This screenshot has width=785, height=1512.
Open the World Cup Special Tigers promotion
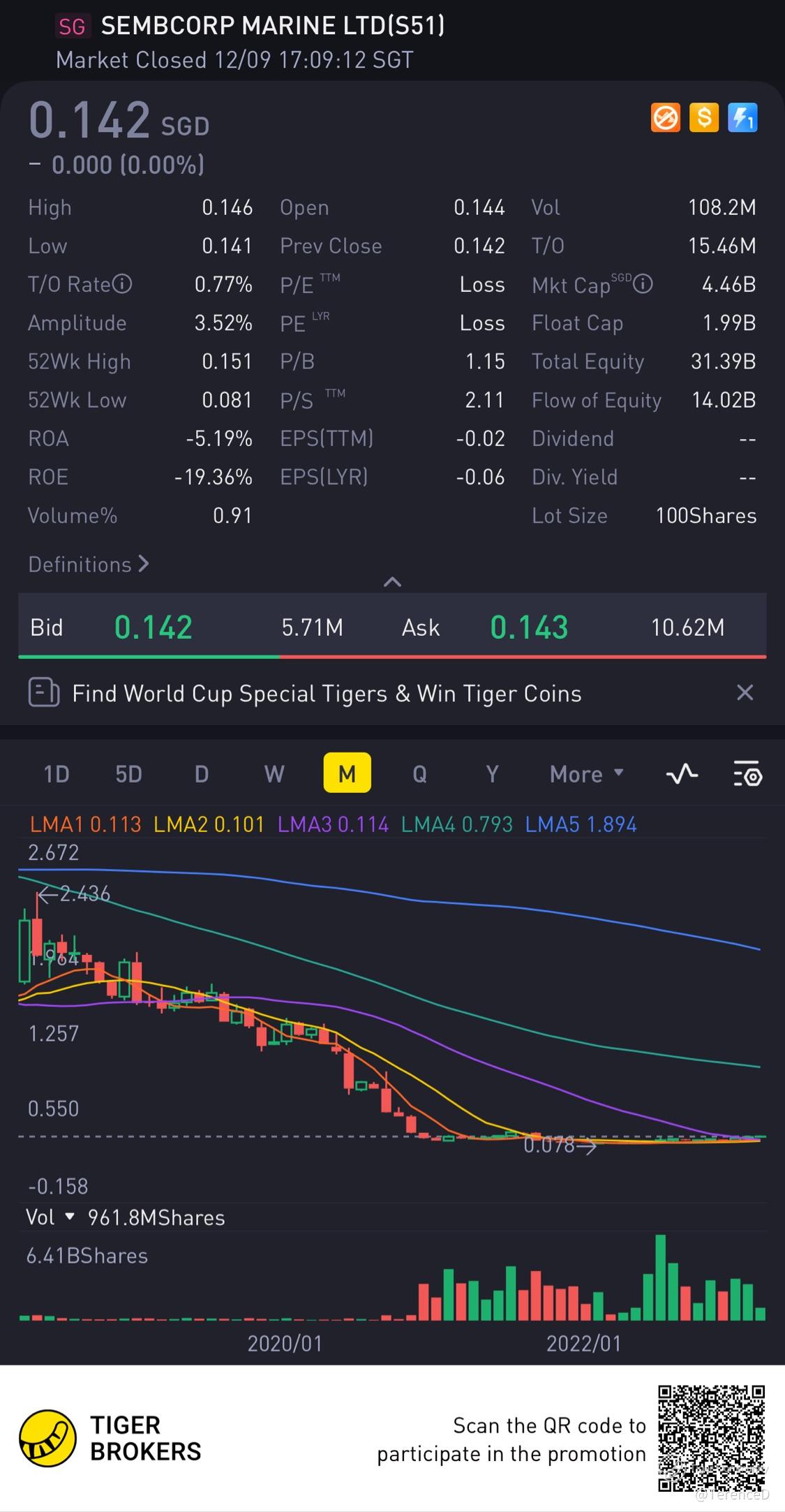[x=327, y=693]
